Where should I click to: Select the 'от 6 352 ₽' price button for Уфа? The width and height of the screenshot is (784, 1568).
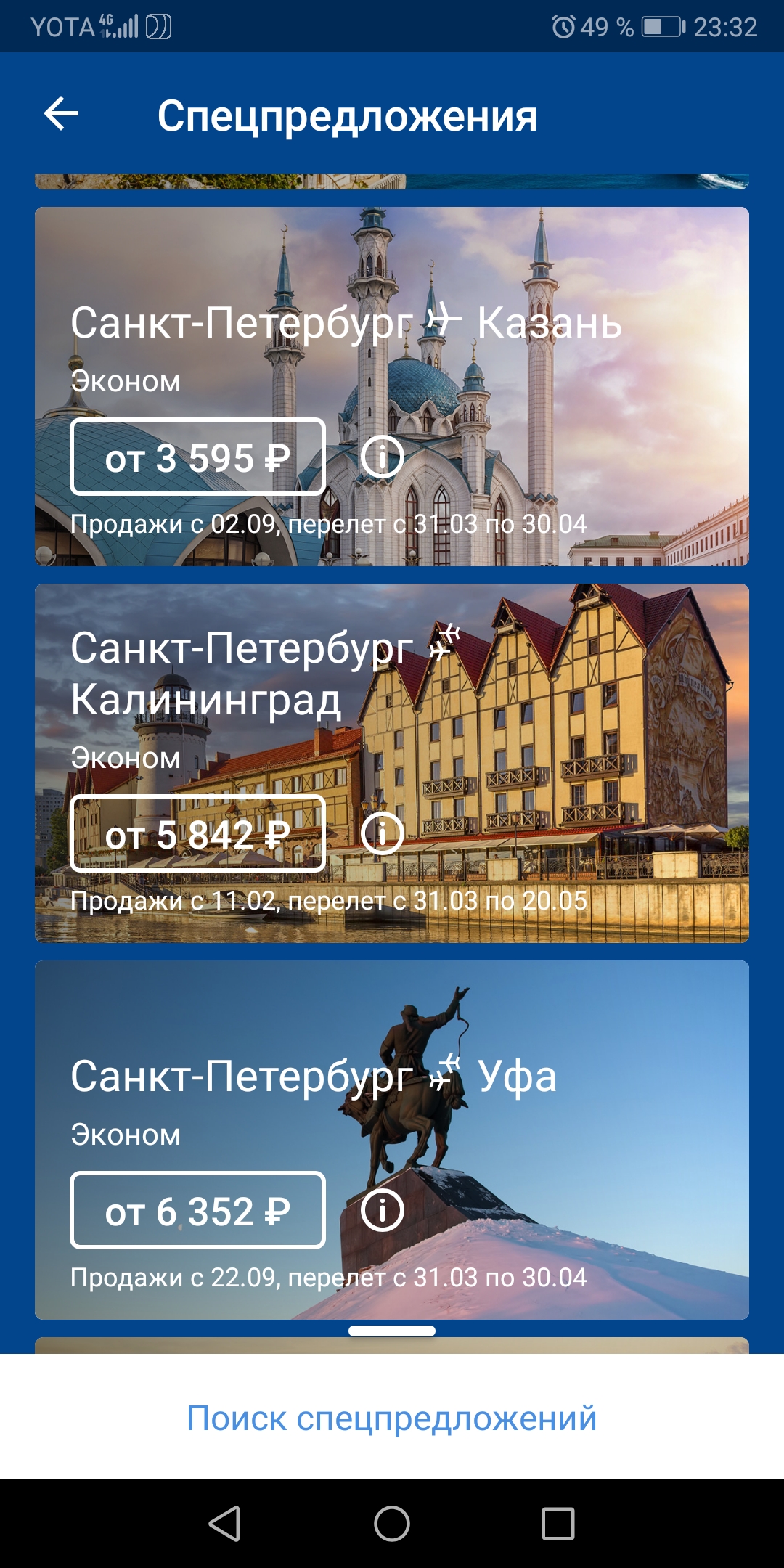[197, 1210]
